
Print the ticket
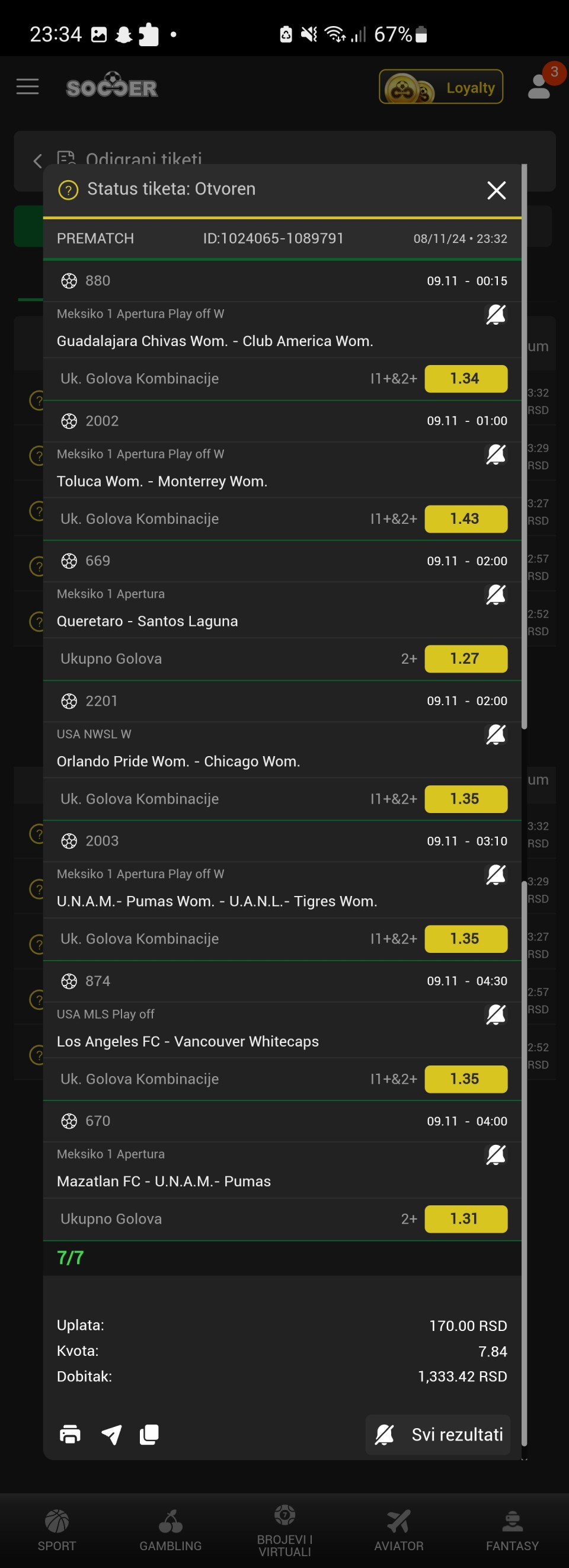tap(70, 1434)
